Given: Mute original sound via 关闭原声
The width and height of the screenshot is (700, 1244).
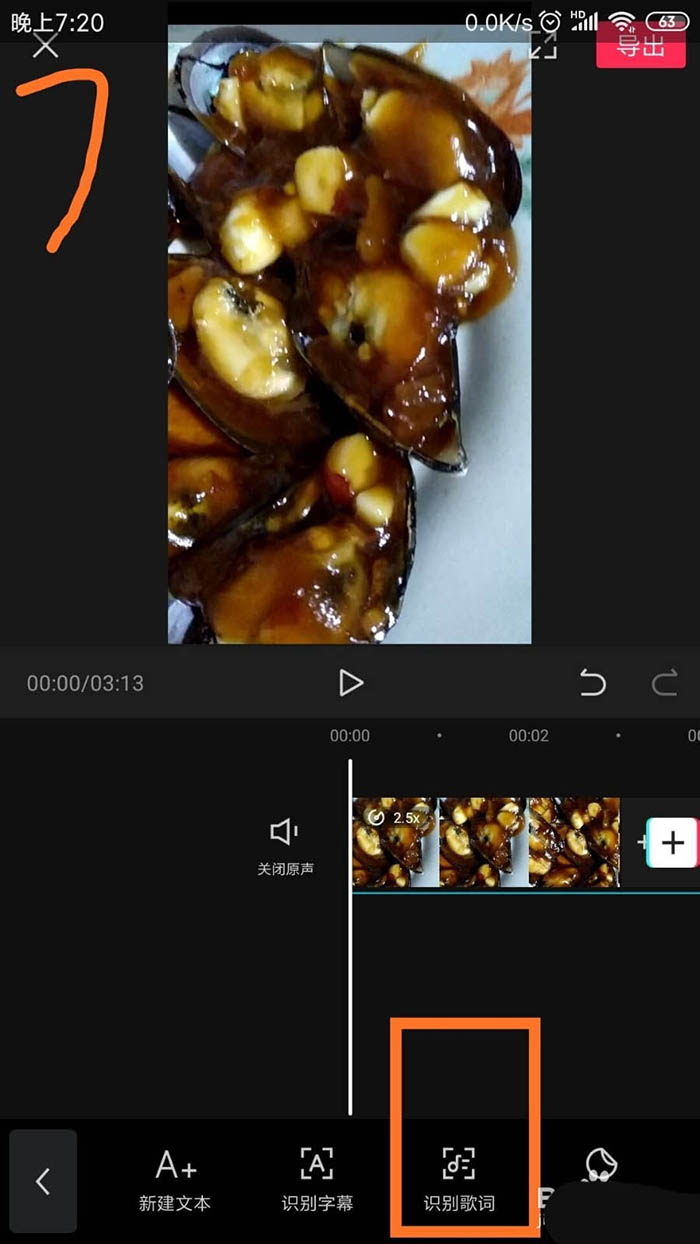Looking at the screenshot, I should click(285, 845).
